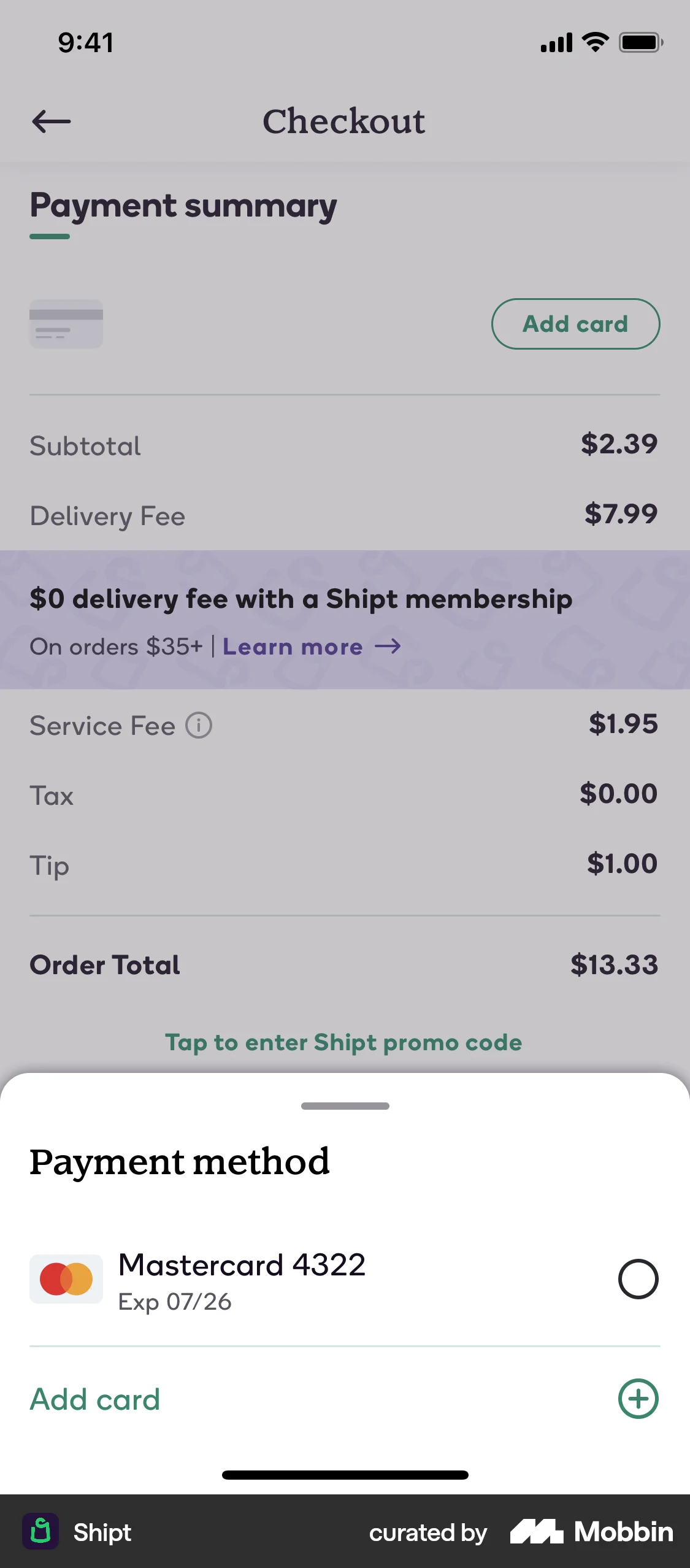
Task: Tap the Add card button at top
Action: pyautogui.click(x=575, y=324)
